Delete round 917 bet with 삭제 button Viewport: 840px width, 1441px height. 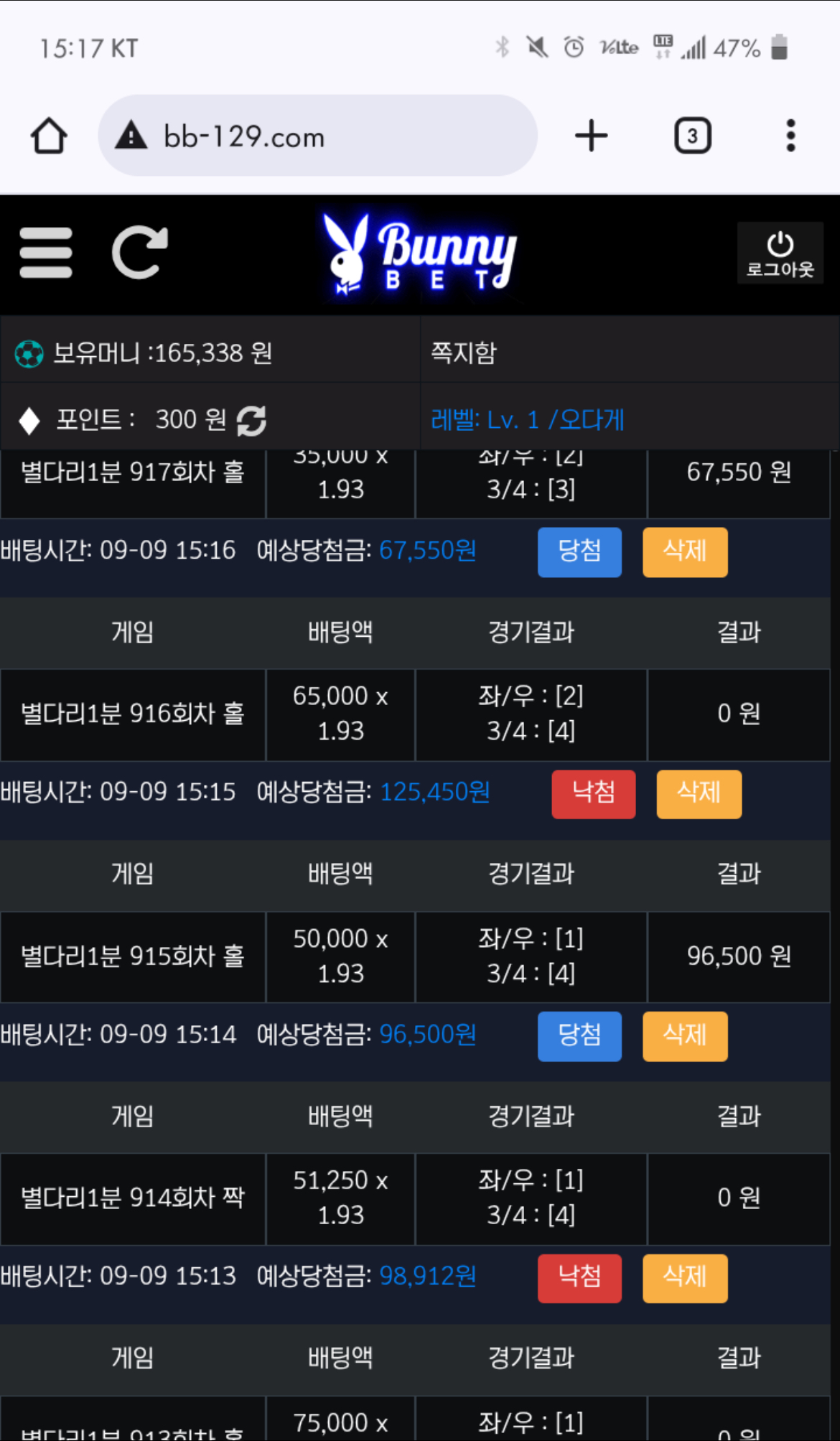click(684, 552)
